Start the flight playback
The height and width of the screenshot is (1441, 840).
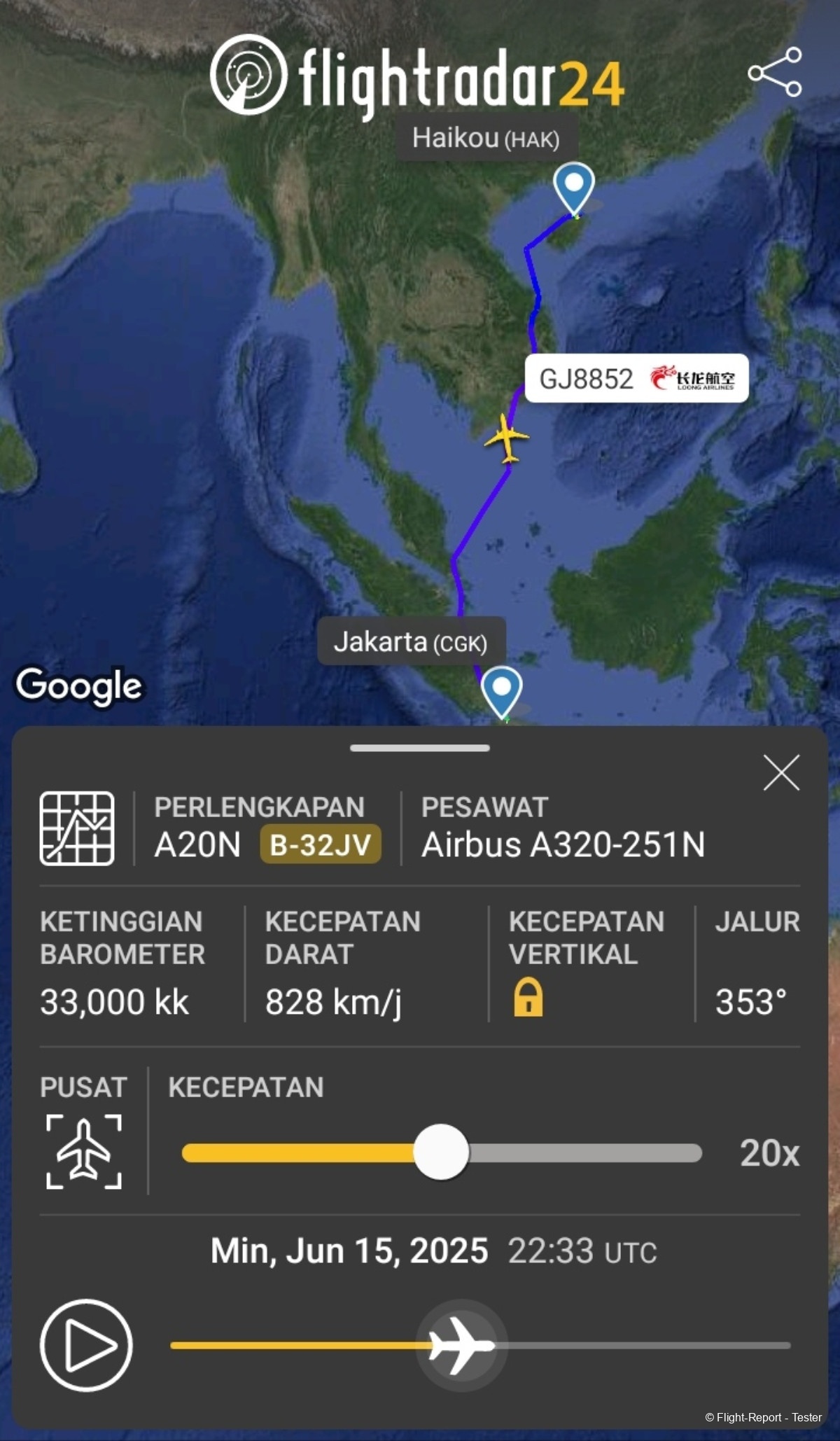86,1345
